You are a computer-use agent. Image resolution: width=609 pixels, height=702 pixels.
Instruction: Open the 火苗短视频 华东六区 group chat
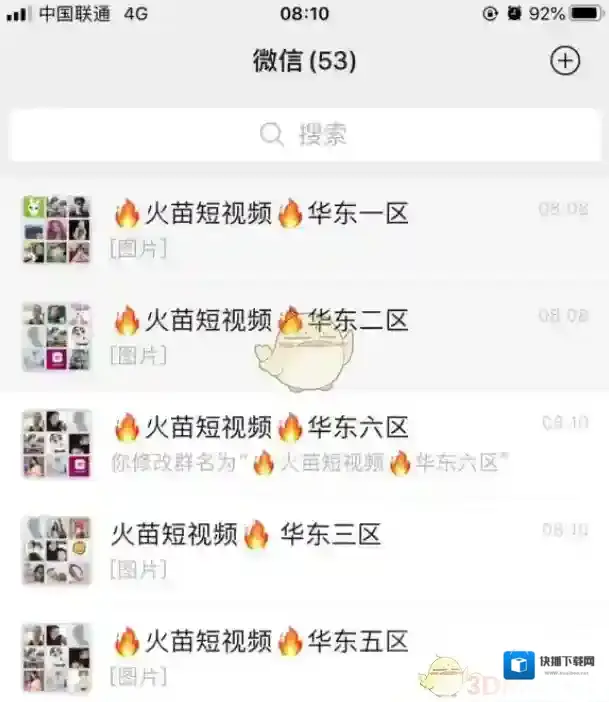(x=300, y=443)
